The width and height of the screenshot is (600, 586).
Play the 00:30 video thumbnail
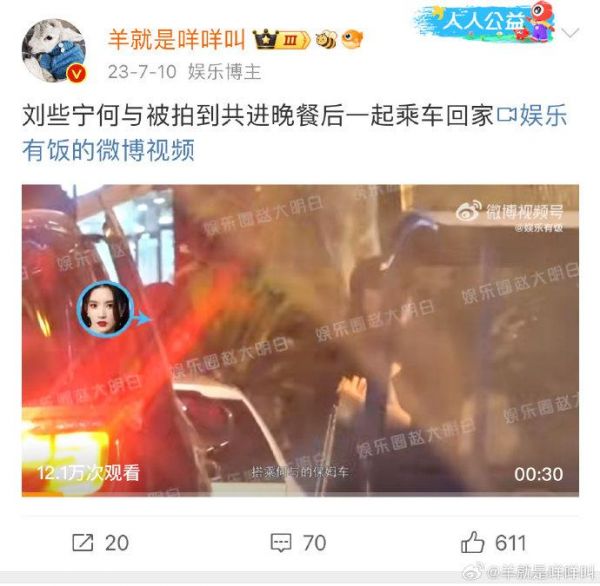(x=300, y=340)
